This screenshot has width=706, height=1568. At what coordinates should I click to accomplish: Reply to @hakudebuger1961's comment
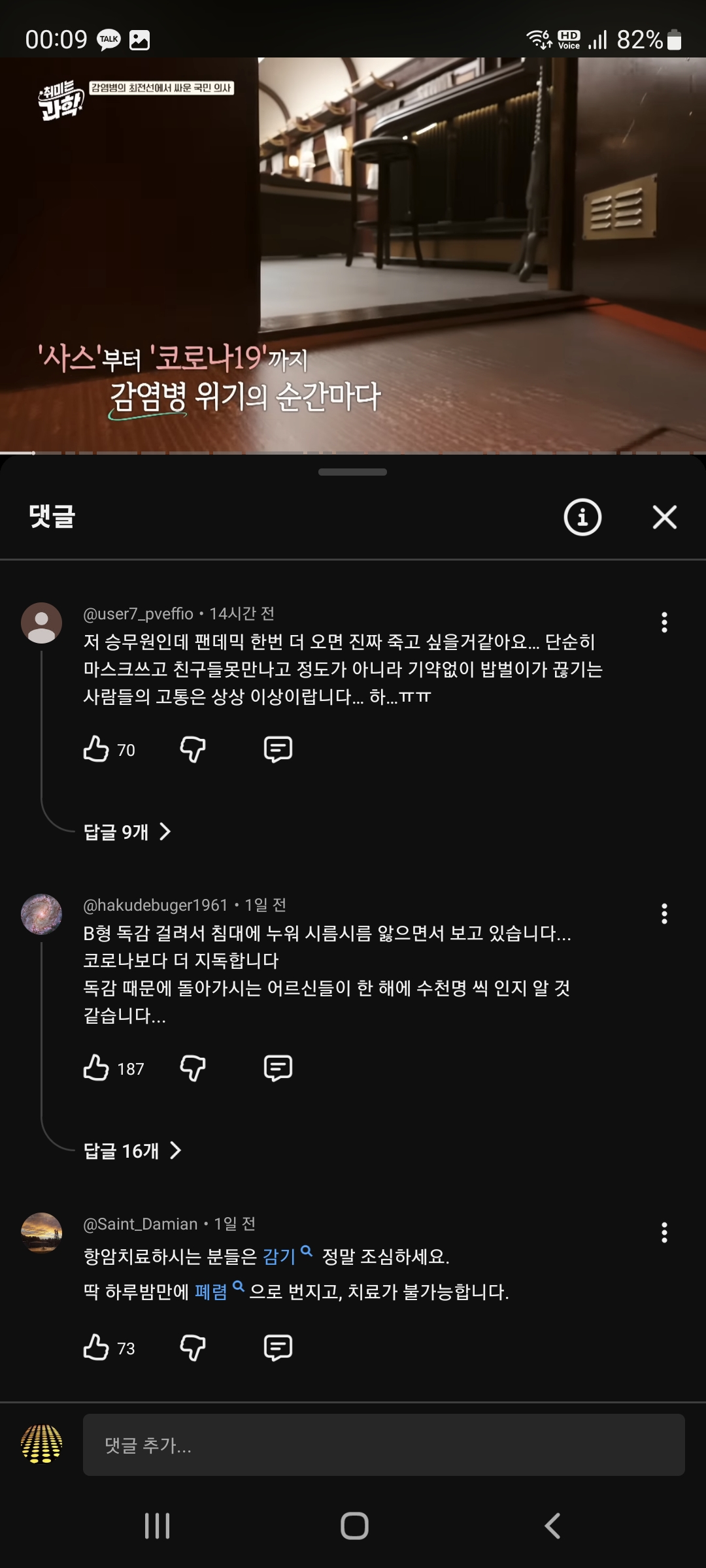pos(278,1068)
